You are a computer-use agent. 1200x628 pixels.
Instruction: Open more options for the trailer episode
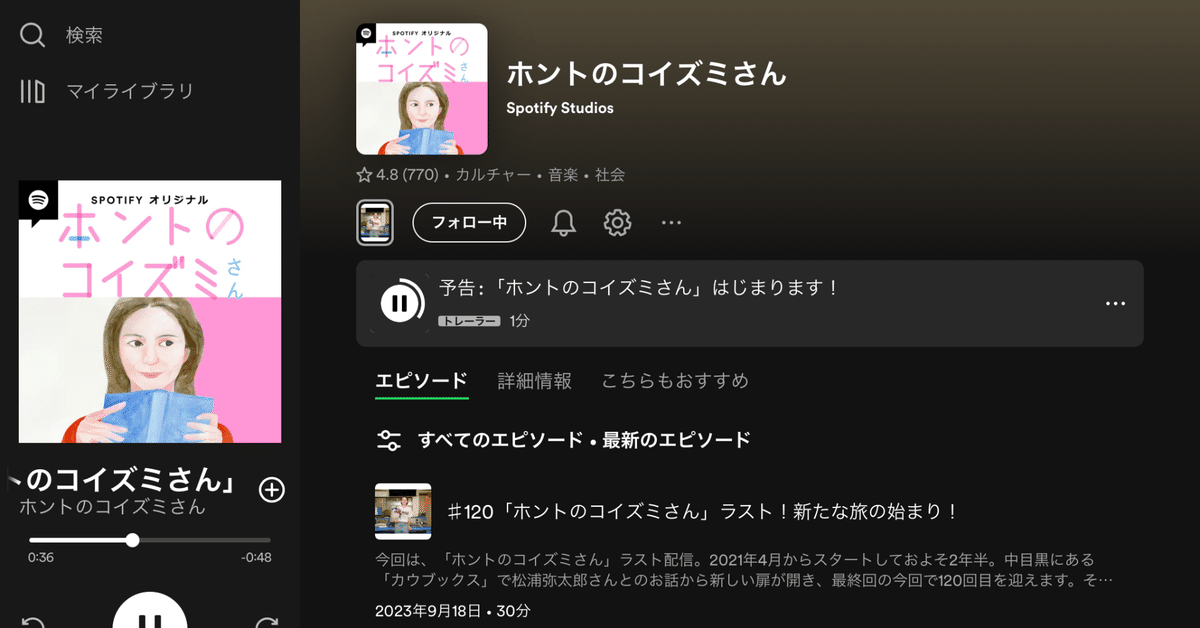[1115, 303]
